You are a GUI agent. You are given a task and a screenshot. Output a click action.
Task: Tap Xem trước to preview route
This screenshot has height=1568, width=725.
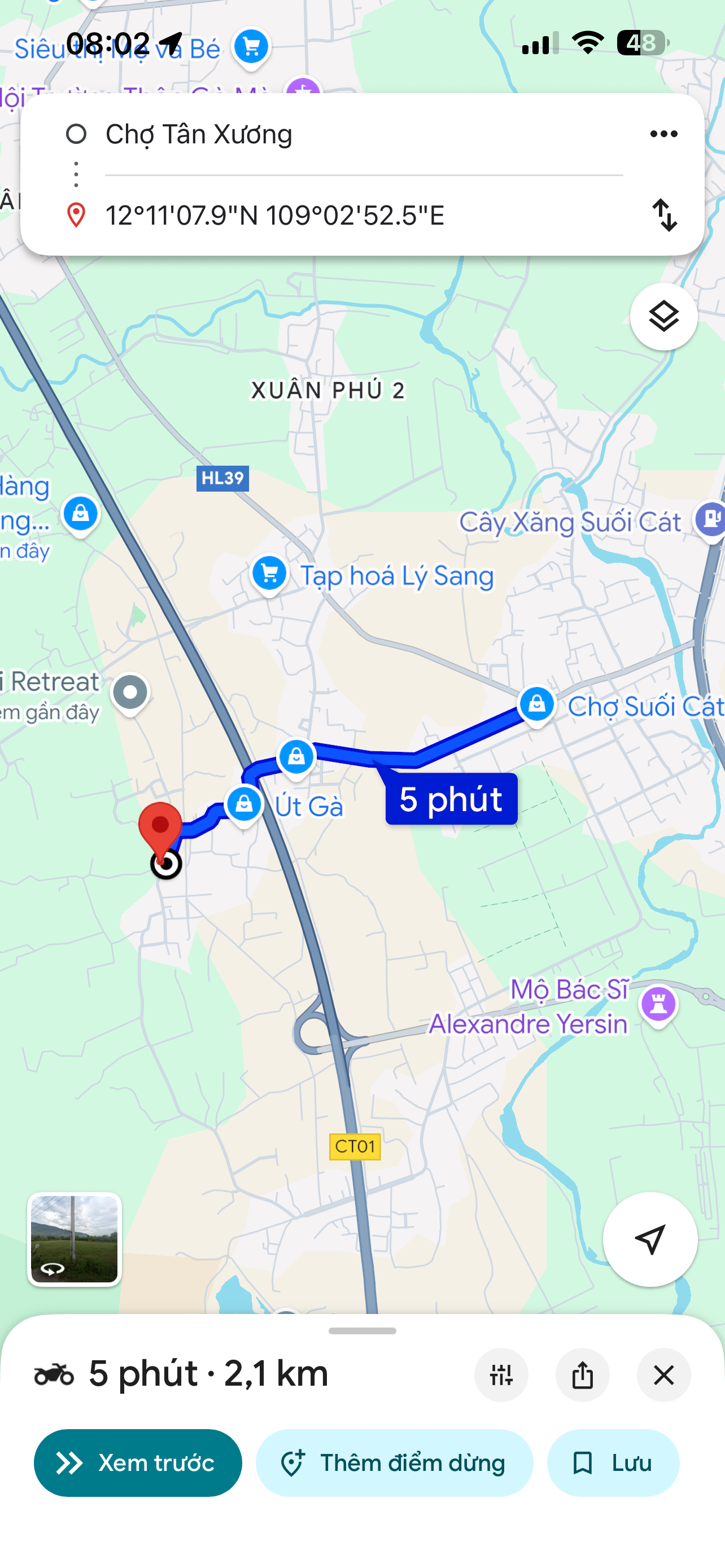(138, 1462)
